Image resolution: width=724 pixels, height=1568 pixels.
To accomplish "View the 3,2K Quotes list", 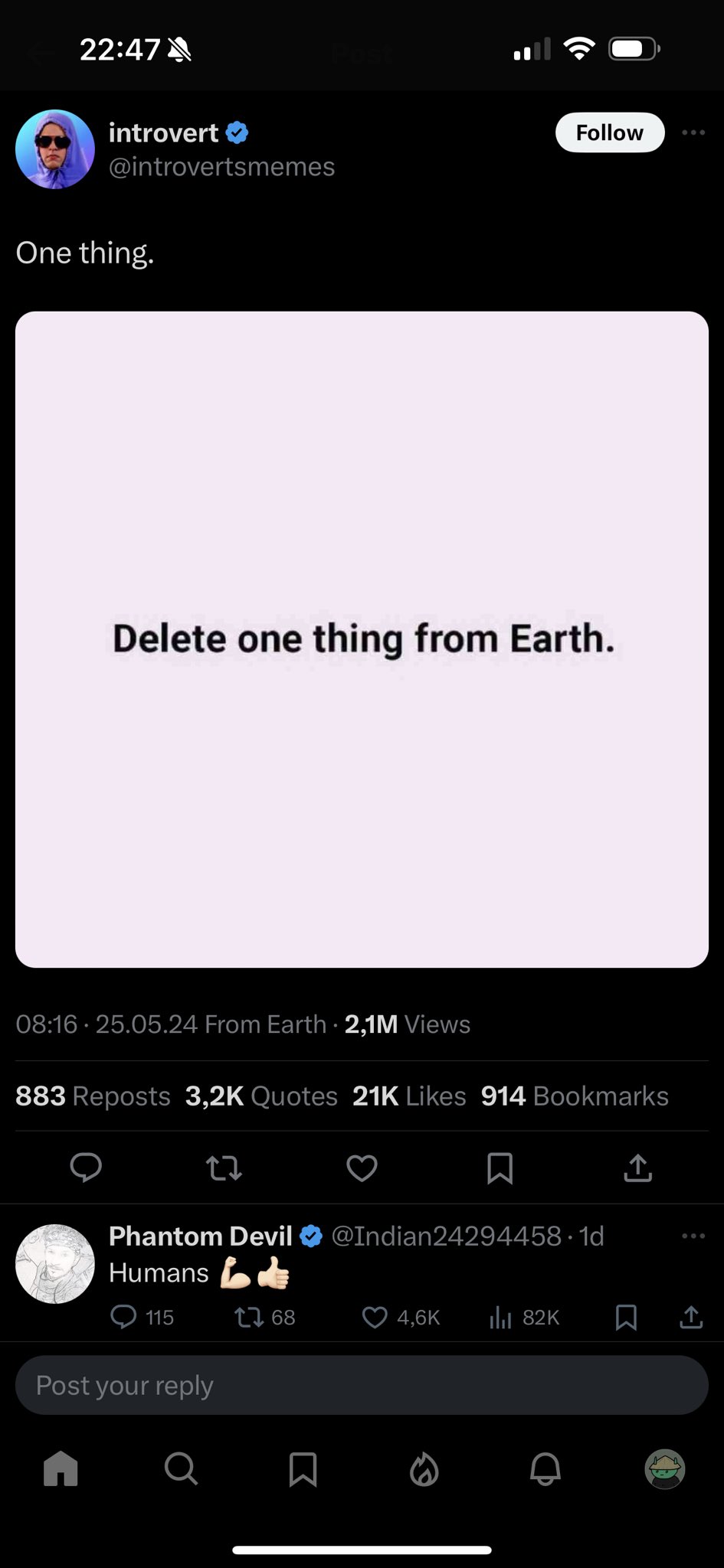I will tap(261, 1096).
